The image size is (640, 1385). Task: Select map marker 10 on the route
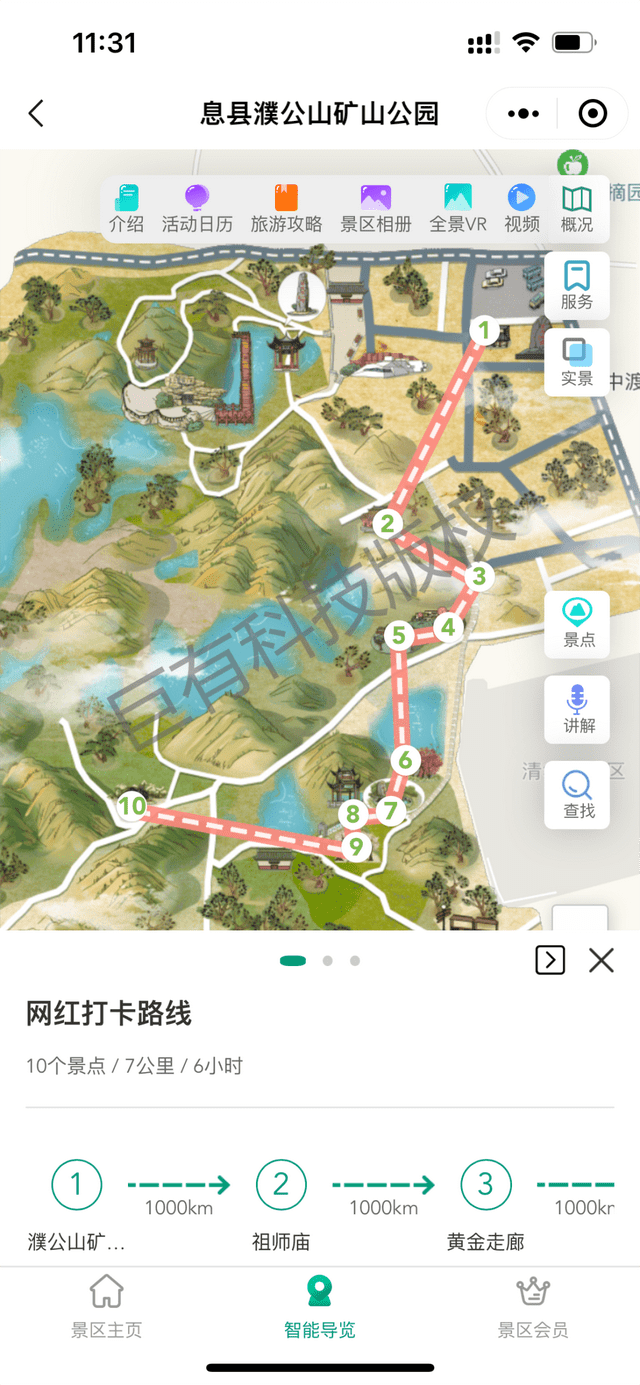(131, 806)
